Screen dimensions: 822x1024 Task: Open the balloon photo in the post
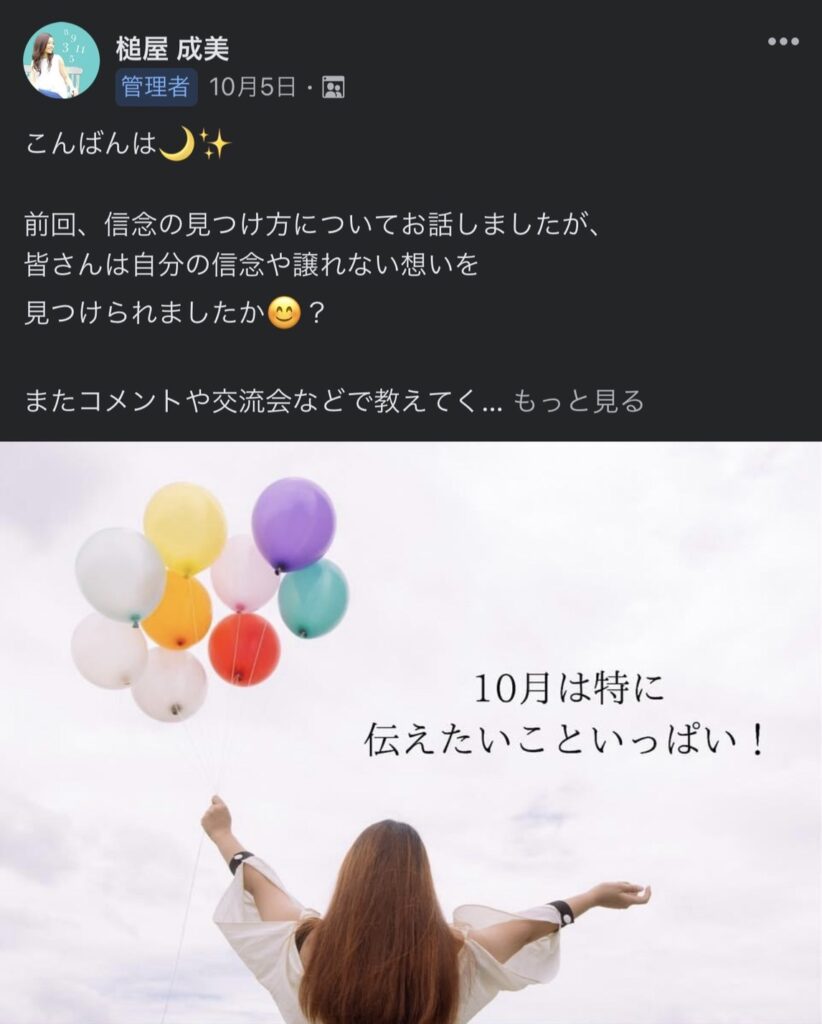(x=411, y=732)
